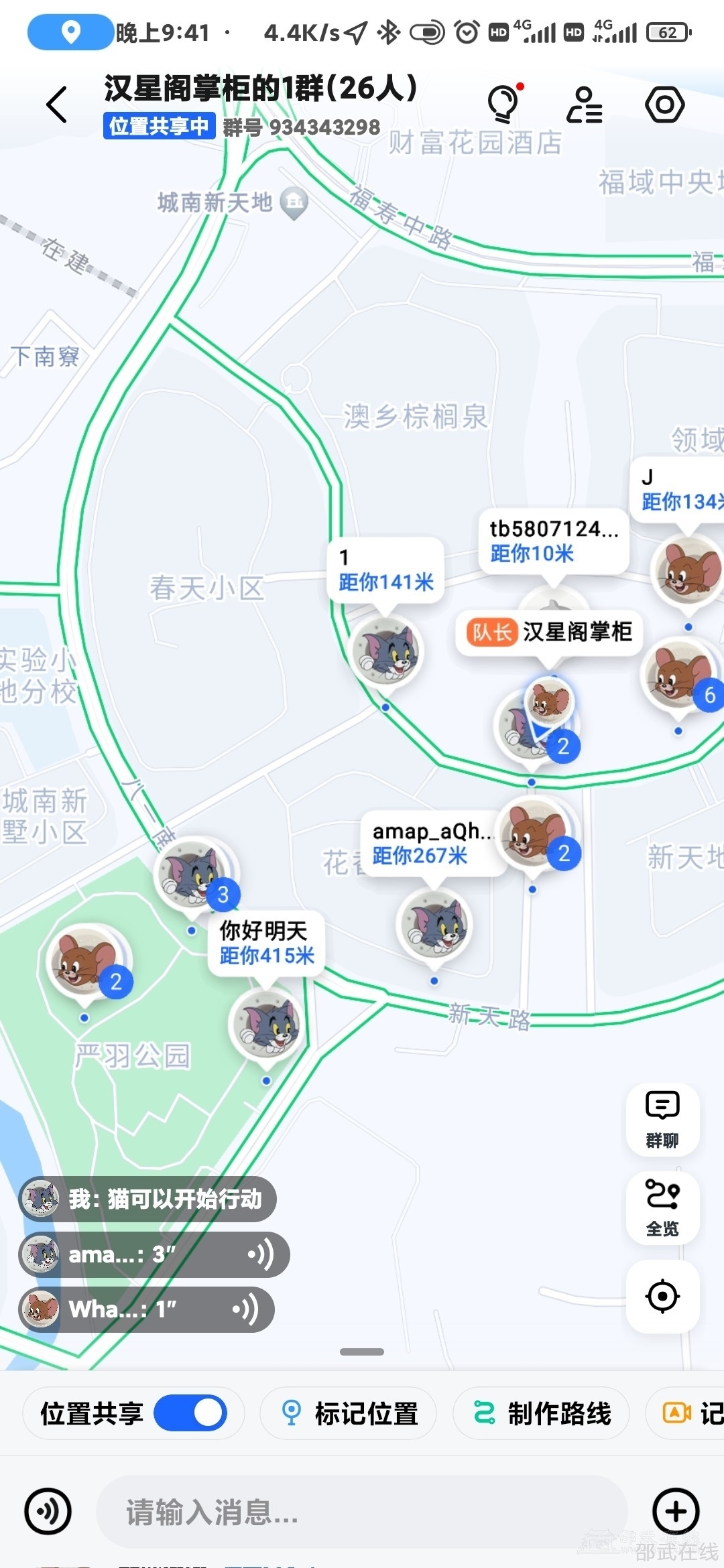Switch to voice message input

pos(48,1511)
